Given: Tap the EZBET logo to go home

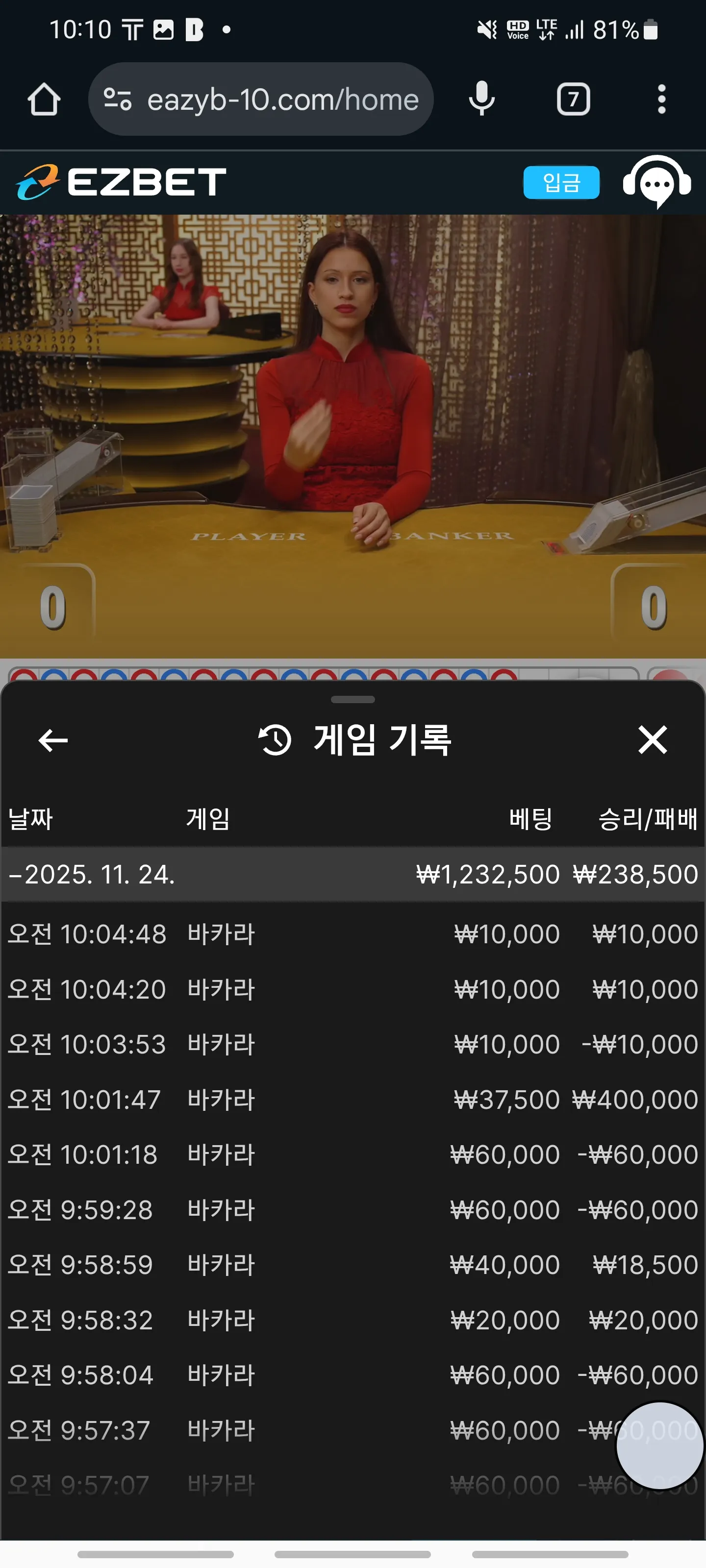Looking at the screenshot, I should pyautogui.click(x=121, y=182).
